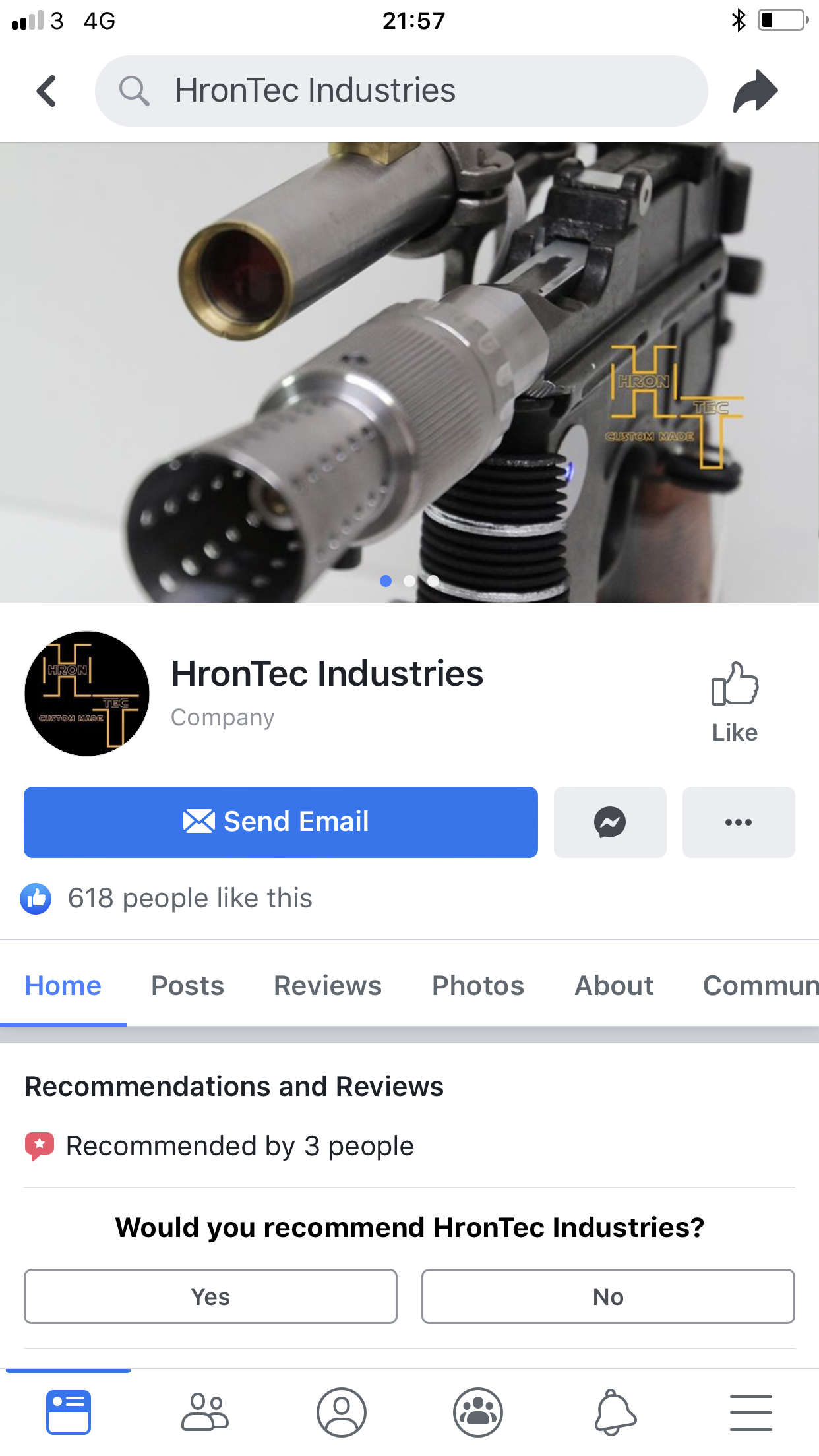Answer No to the recommendation question
Viewport: 819px width, 1456px height.
pos(608,1296)
